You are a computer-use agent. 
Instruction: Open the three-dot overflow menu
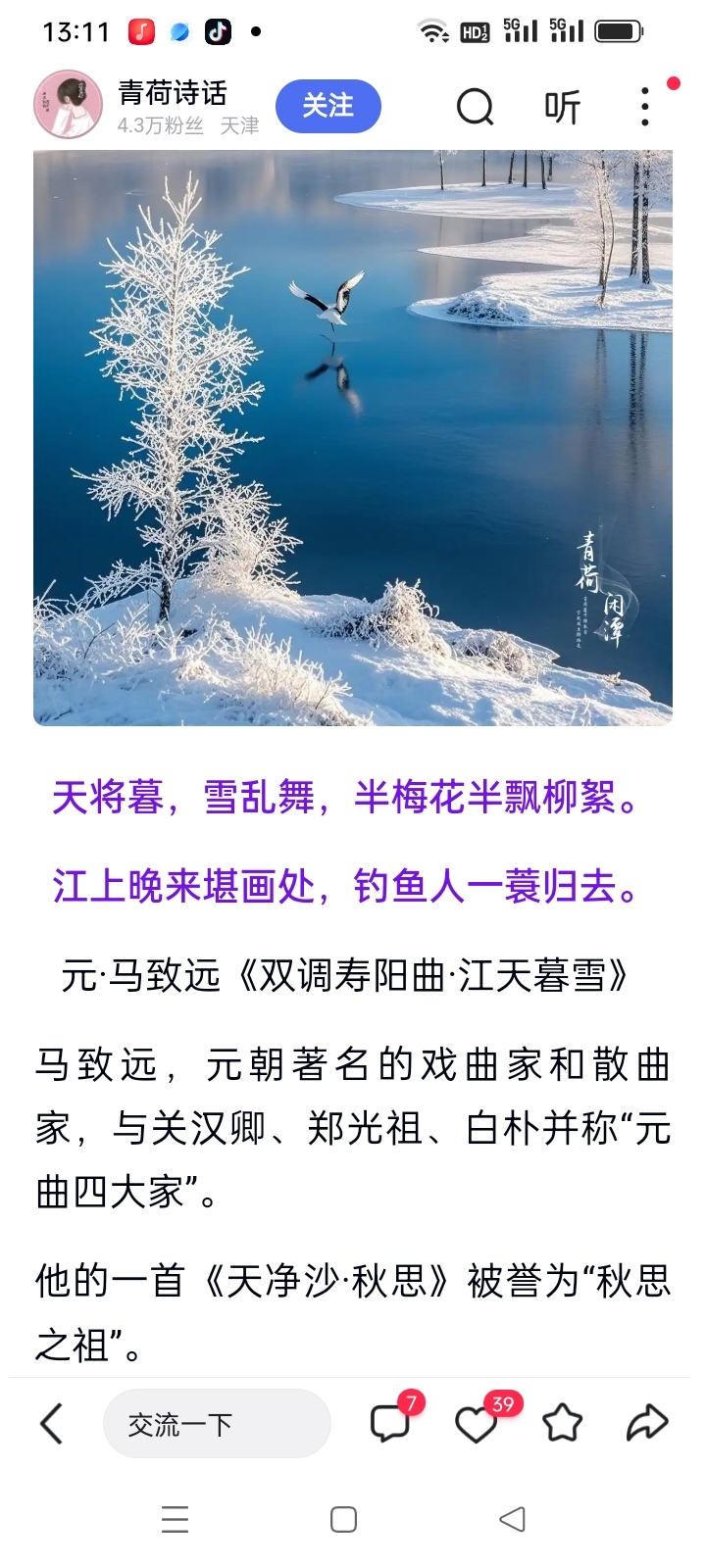(x=644, y=106)
